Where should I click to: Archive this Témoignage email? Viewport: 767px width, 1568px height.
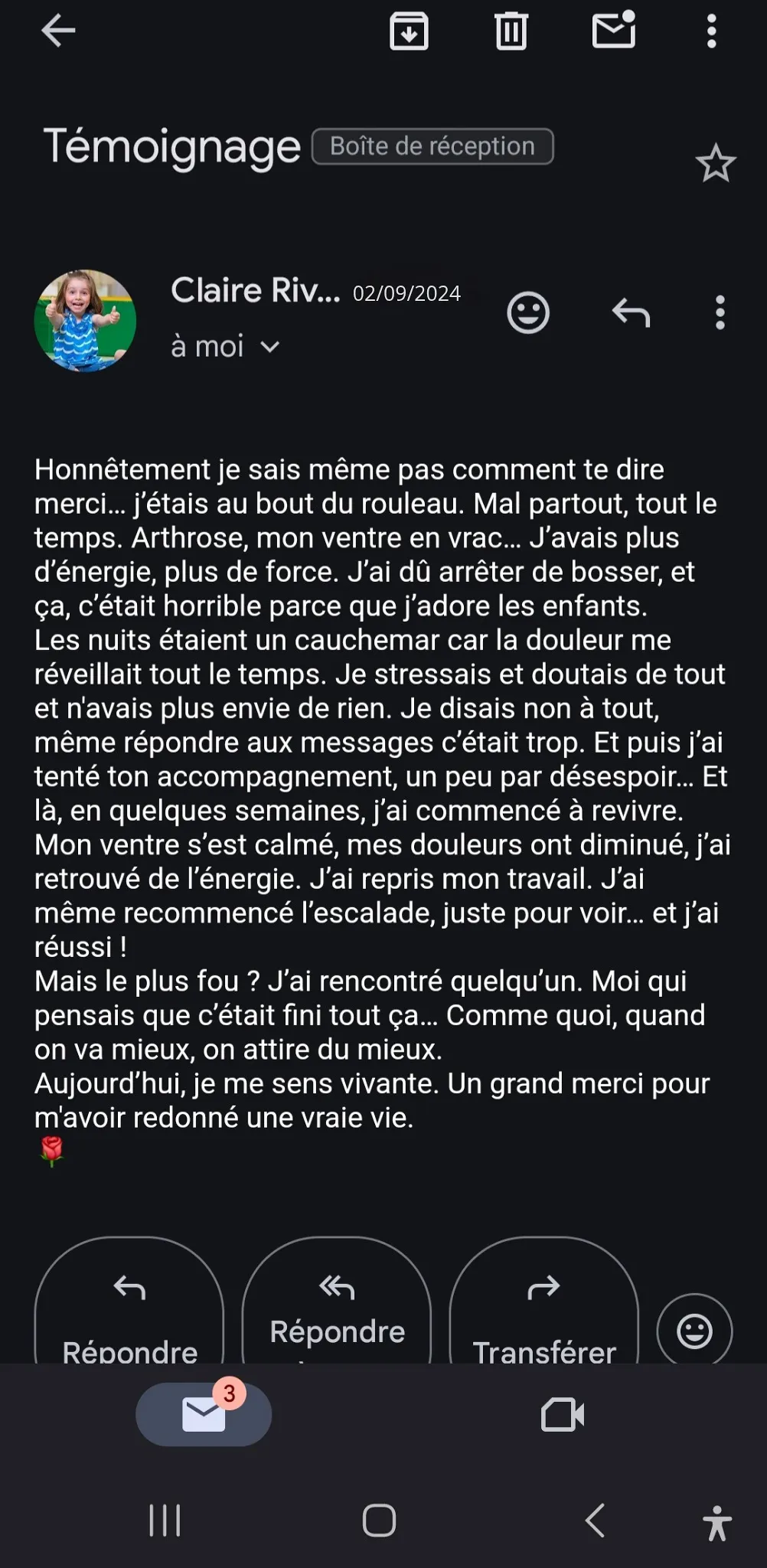click(409, 31)
